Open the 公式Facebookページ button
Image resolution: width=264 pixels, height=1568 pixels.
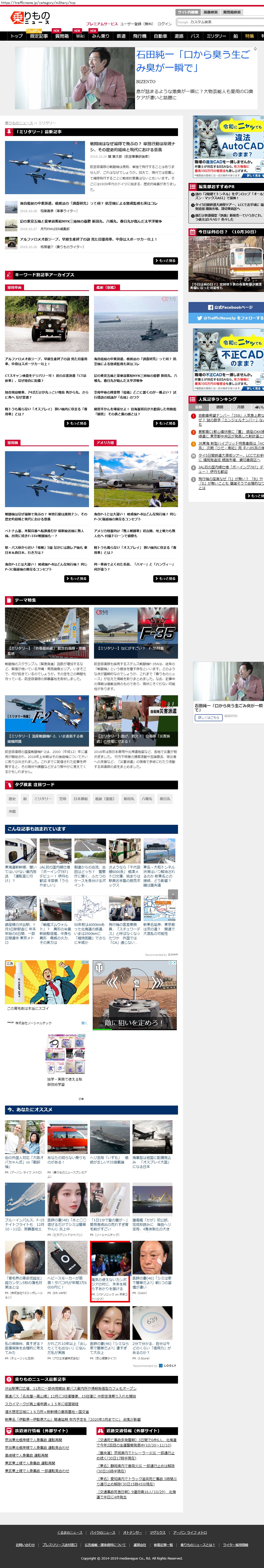(225, 307)
